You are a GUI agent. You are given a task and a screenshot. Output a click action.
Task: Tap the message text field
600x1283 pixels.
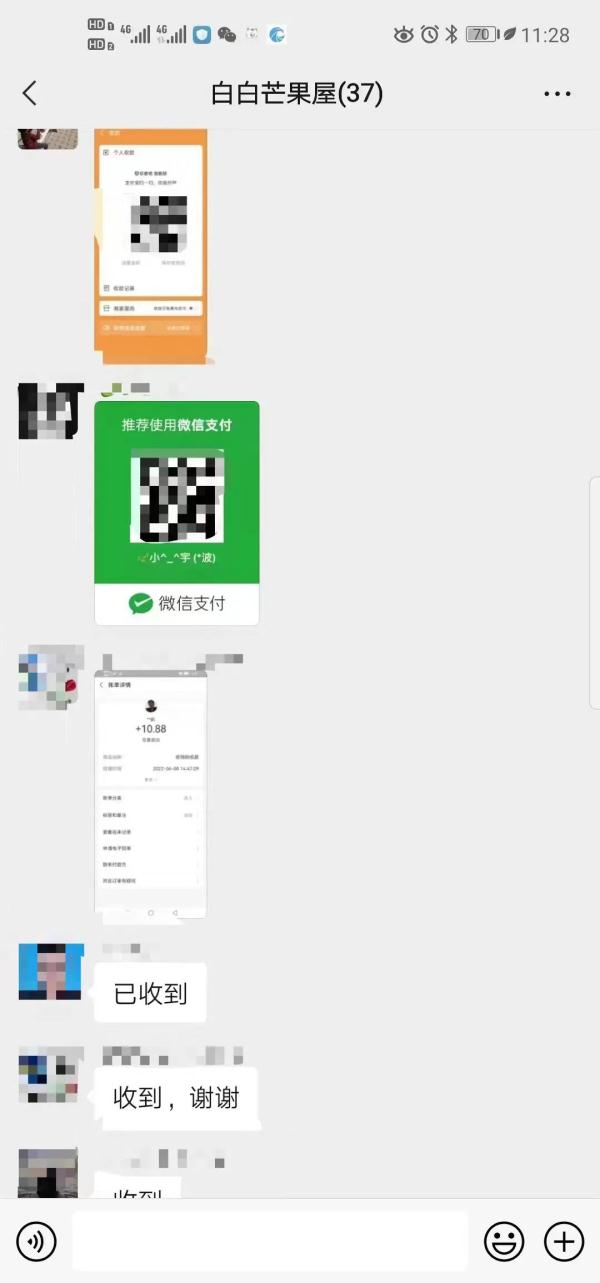270,1242
